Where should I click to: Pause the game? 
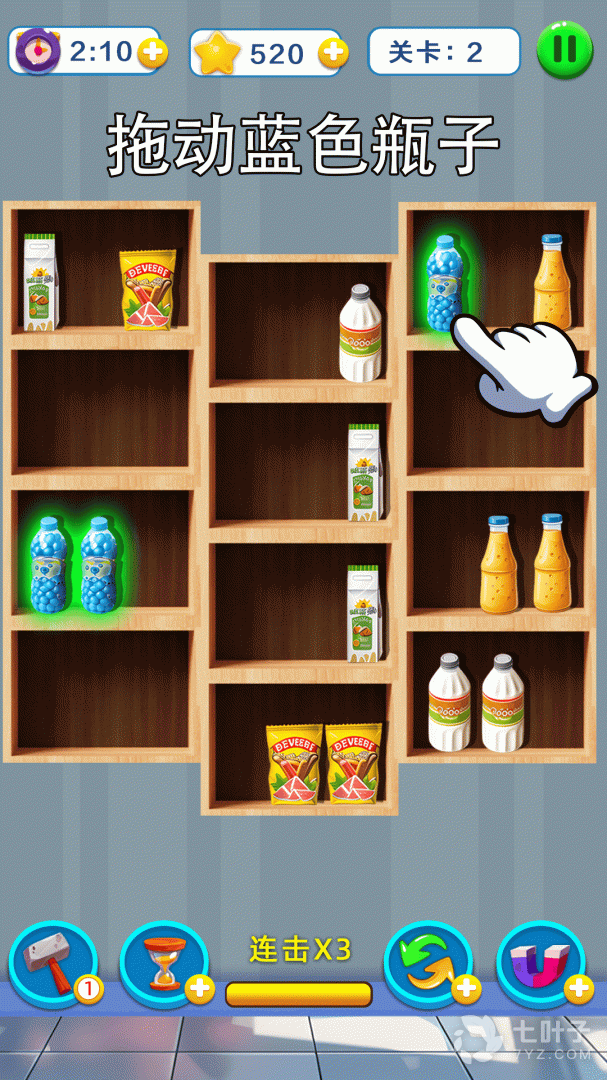pos(565,50)
